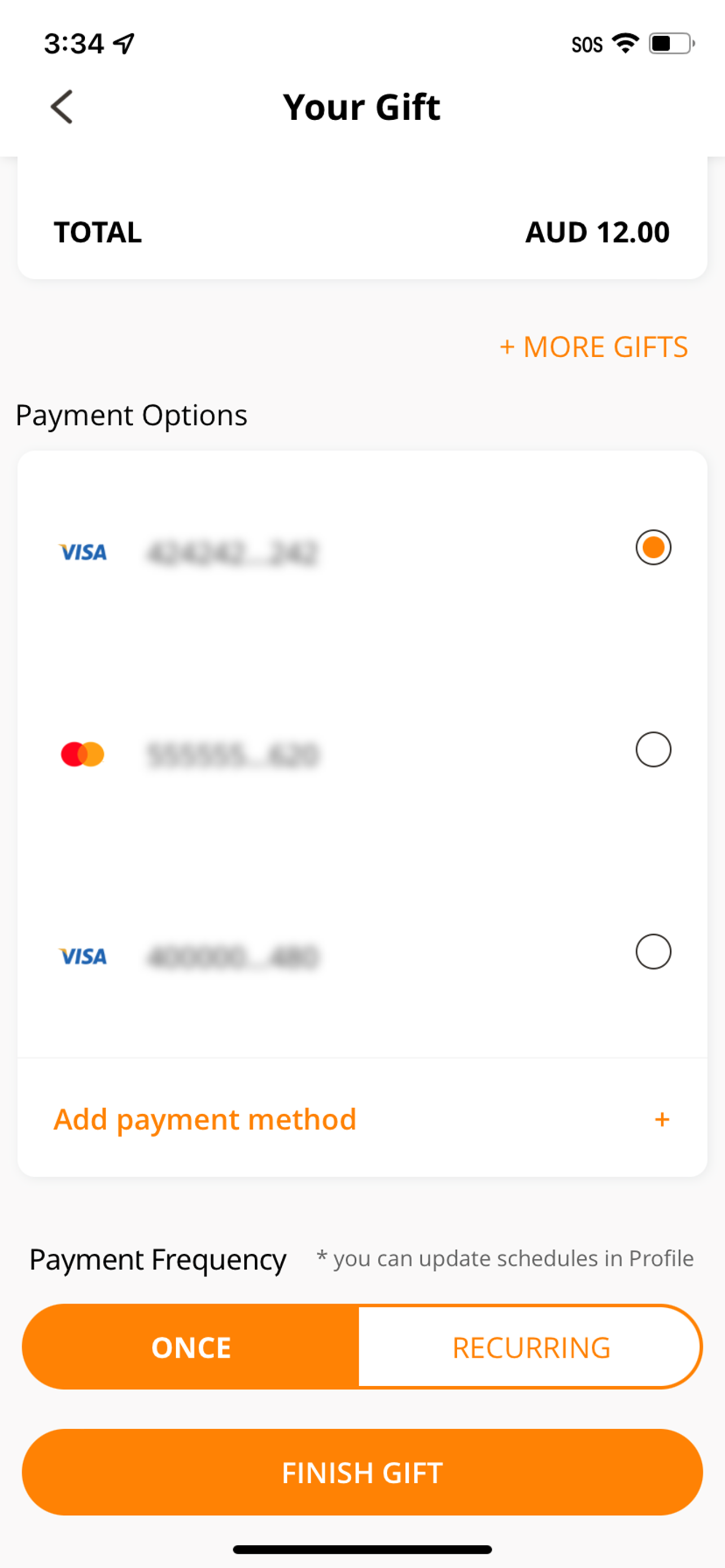Choose the last Visa card radio button
Screen dimensions: 725x1568
coord(653,952)
